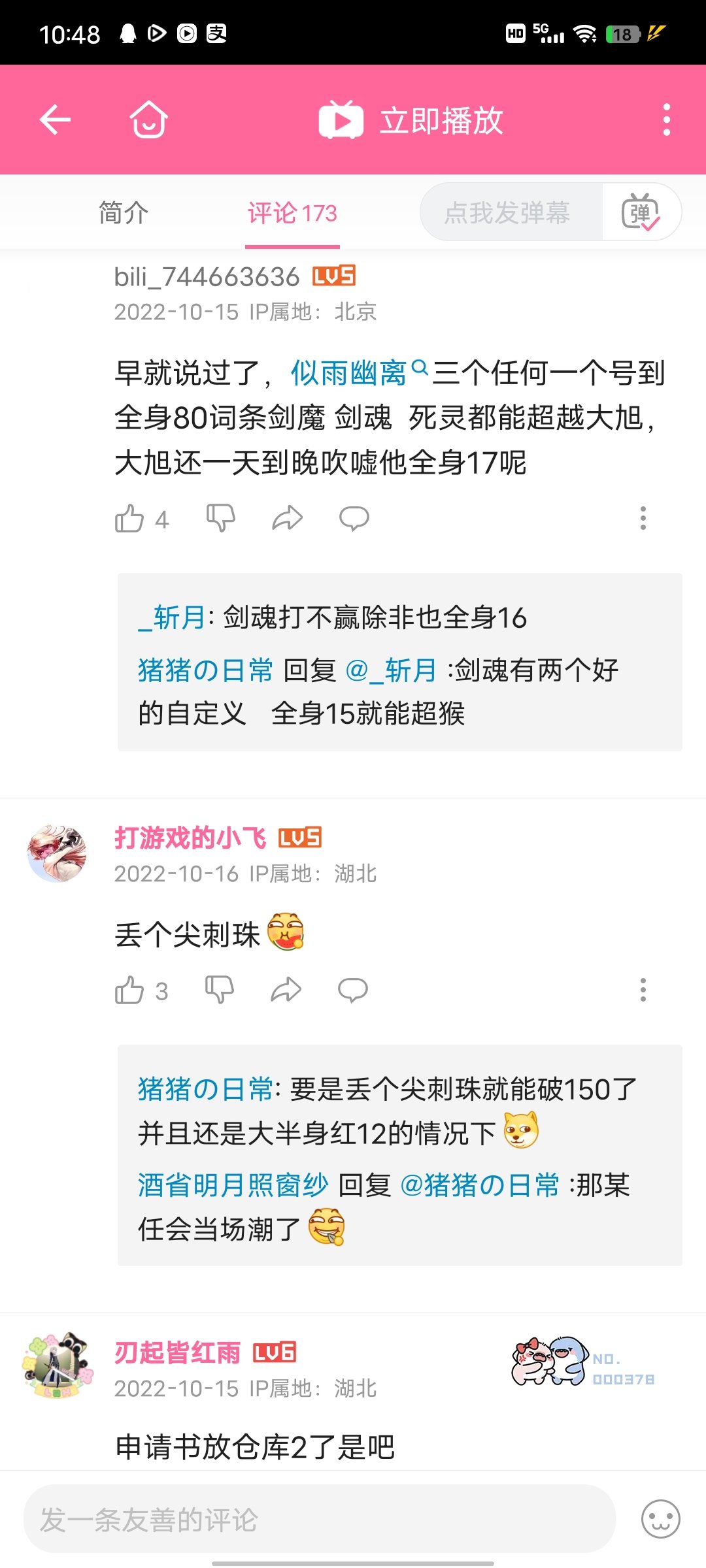
Task: Reply to 打游戏的小飞's comment
Action: point(353,990)
